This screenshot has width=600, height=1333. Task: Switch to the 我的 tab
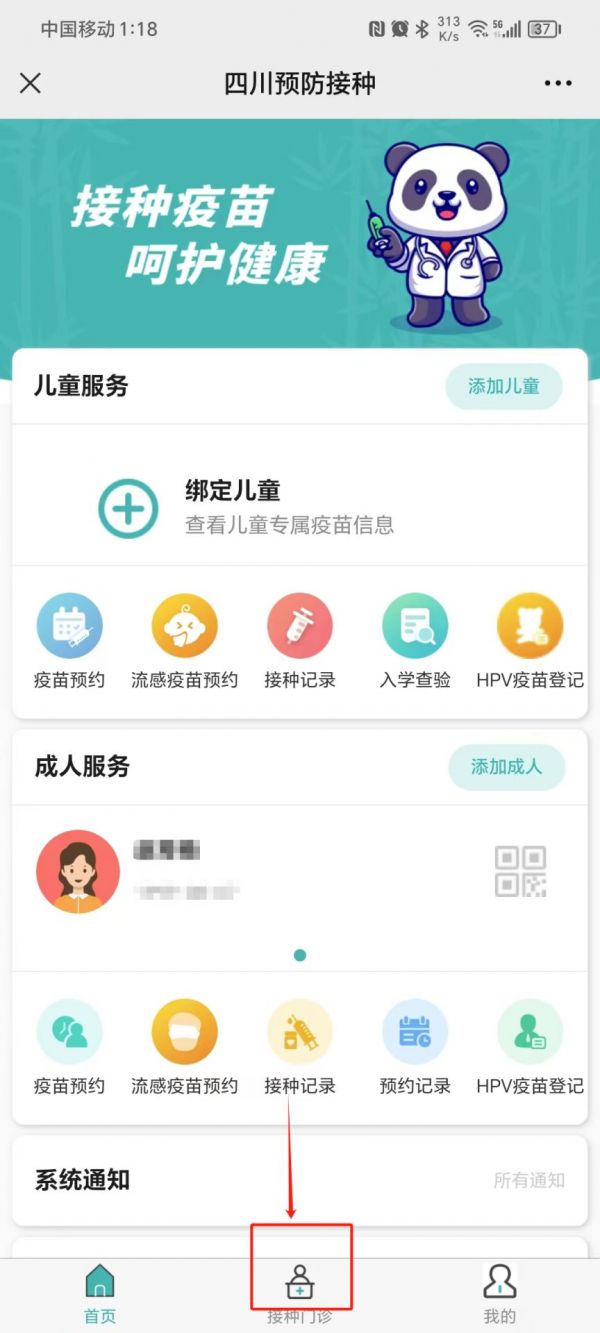499,1293
